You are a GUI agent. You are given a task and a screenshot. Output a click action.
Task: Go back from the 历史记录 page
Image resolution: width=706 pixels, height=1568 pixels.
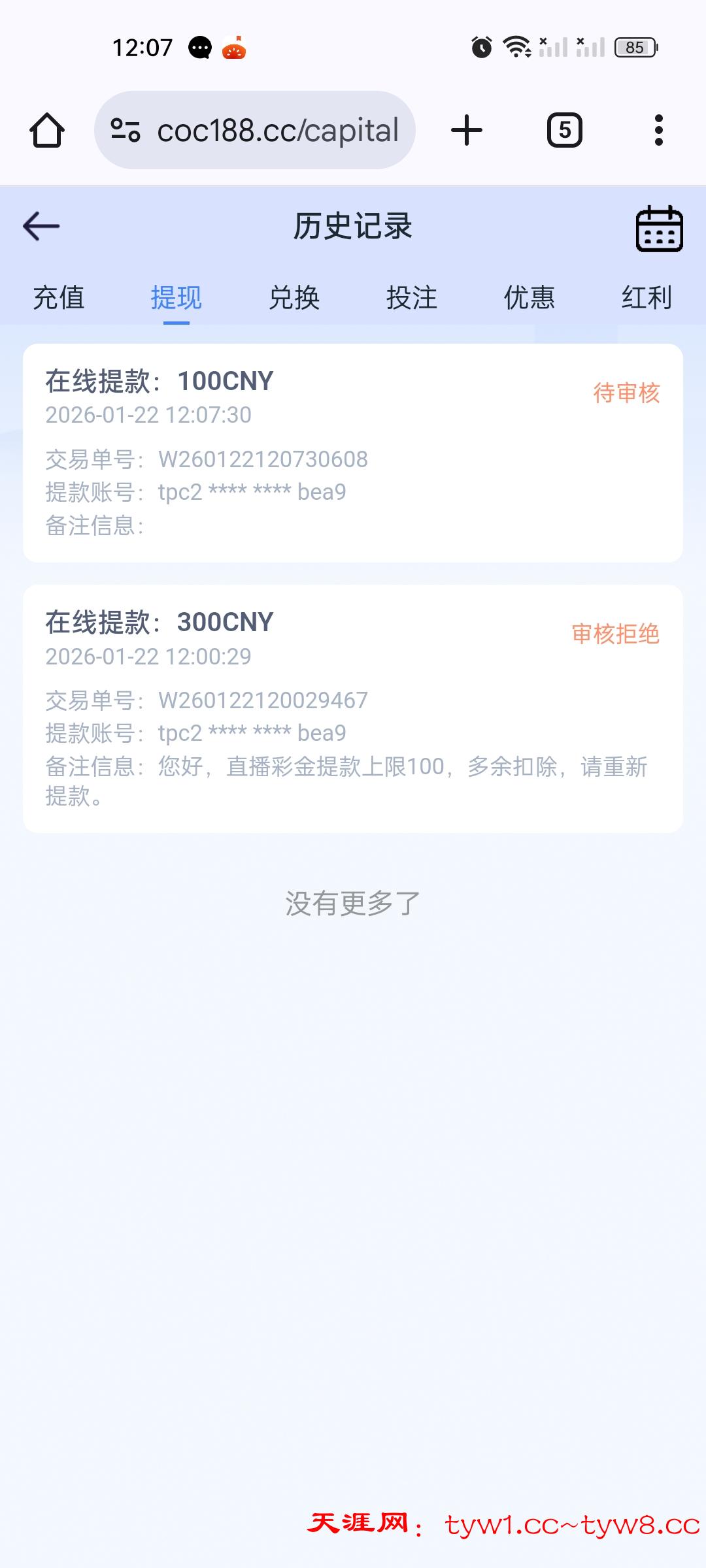[41, 227]
